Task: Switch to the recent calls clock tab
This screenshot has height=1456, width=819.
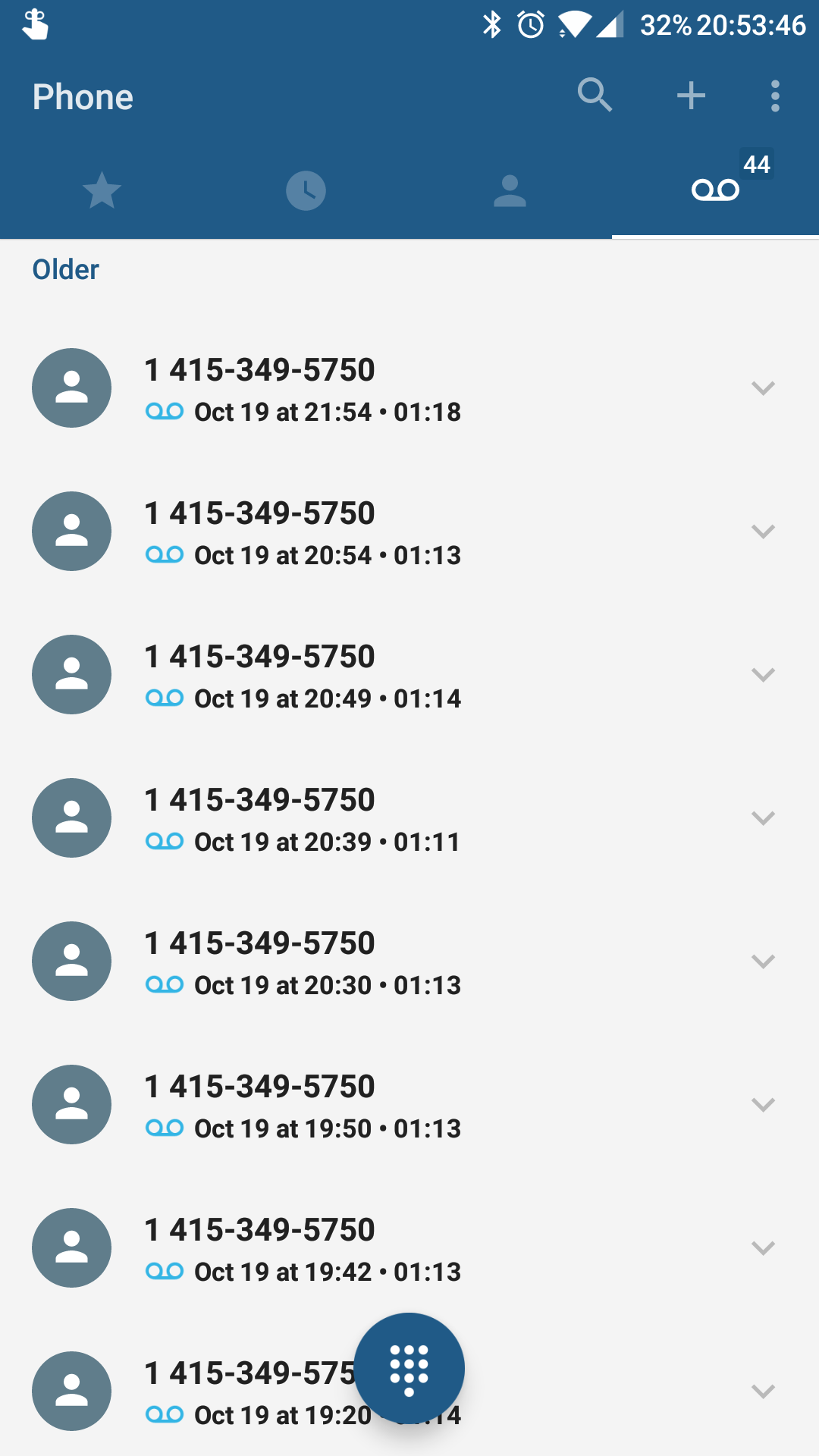Action: 306,190
